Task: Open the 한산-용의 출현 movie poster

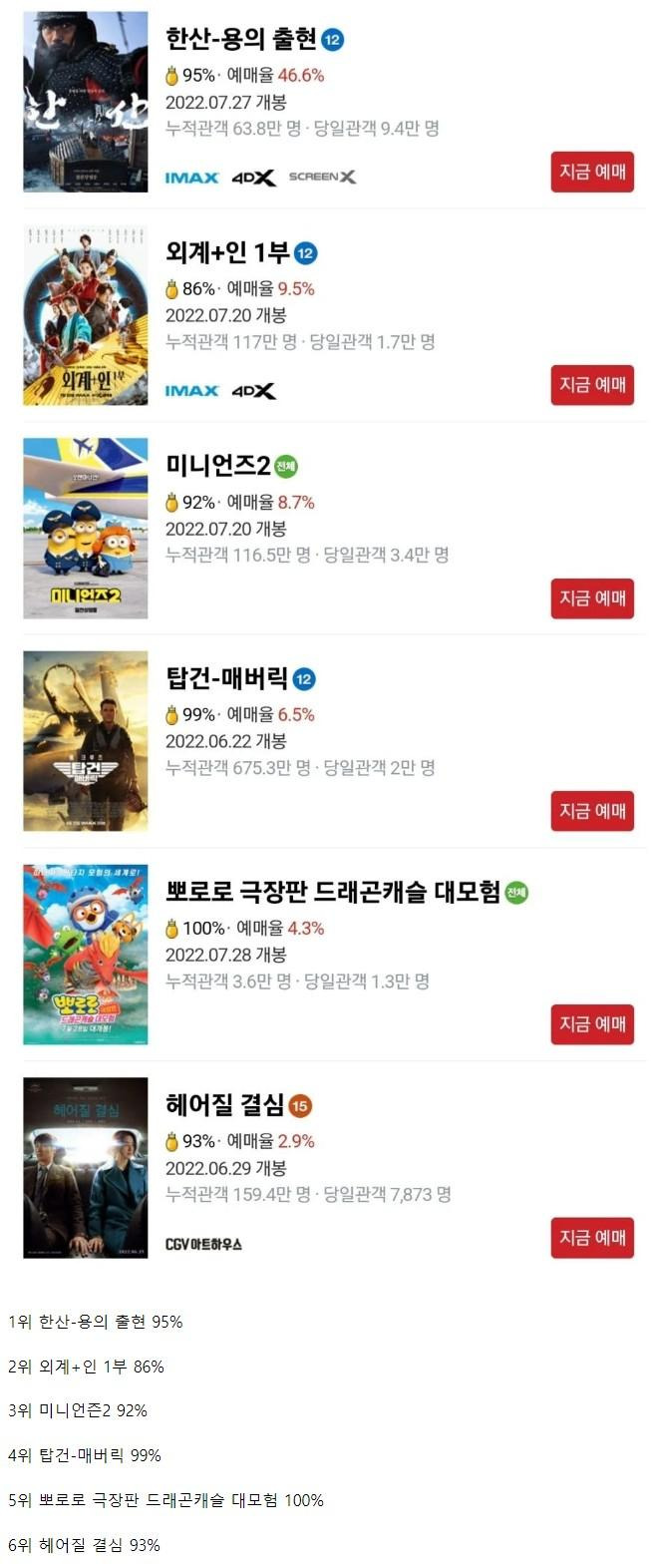Action: 86,102
